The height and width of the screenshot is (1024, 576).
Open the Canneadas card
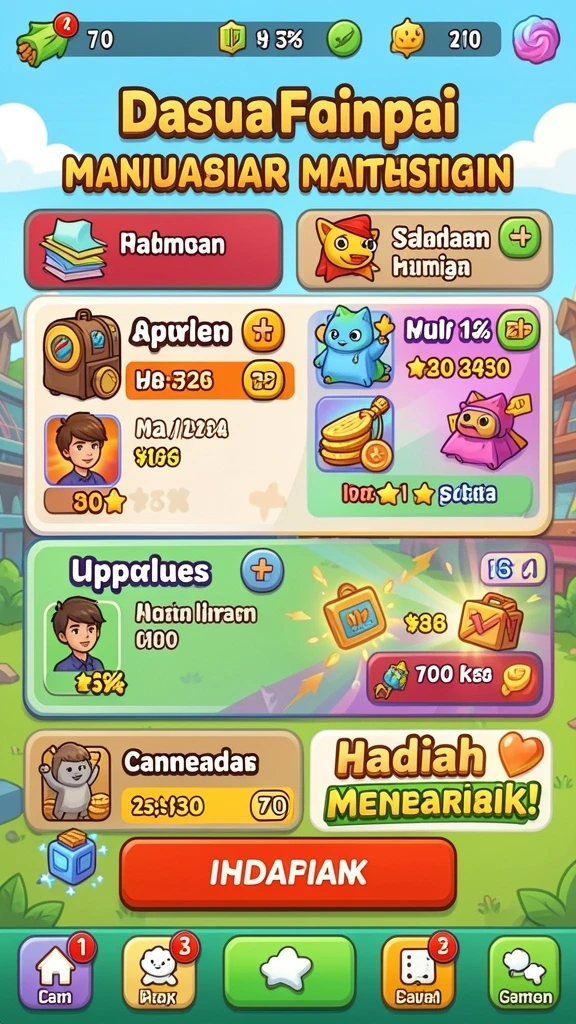[x=163, y=780]
